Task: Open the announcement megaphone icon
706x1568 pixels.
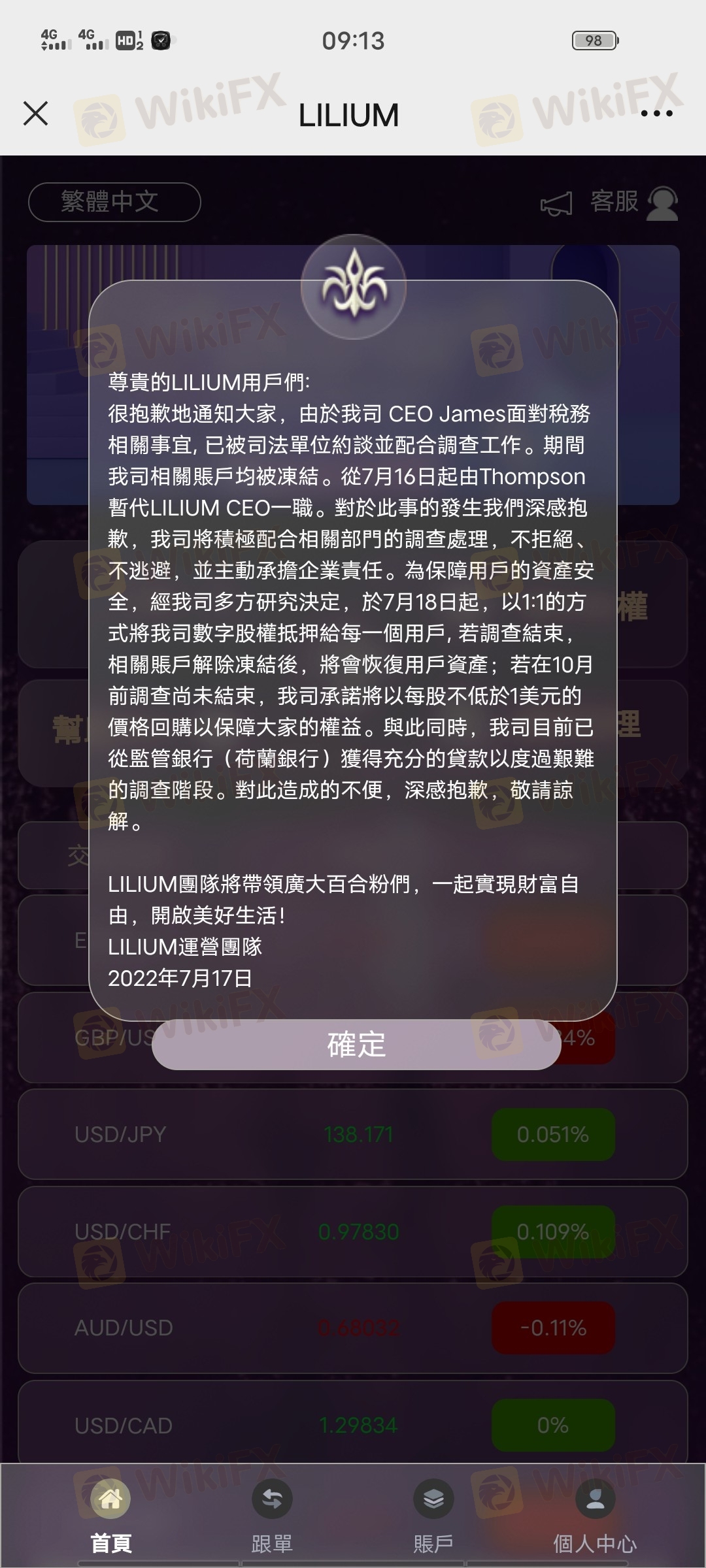Action: pyautogui.click(x=556, y=204)
